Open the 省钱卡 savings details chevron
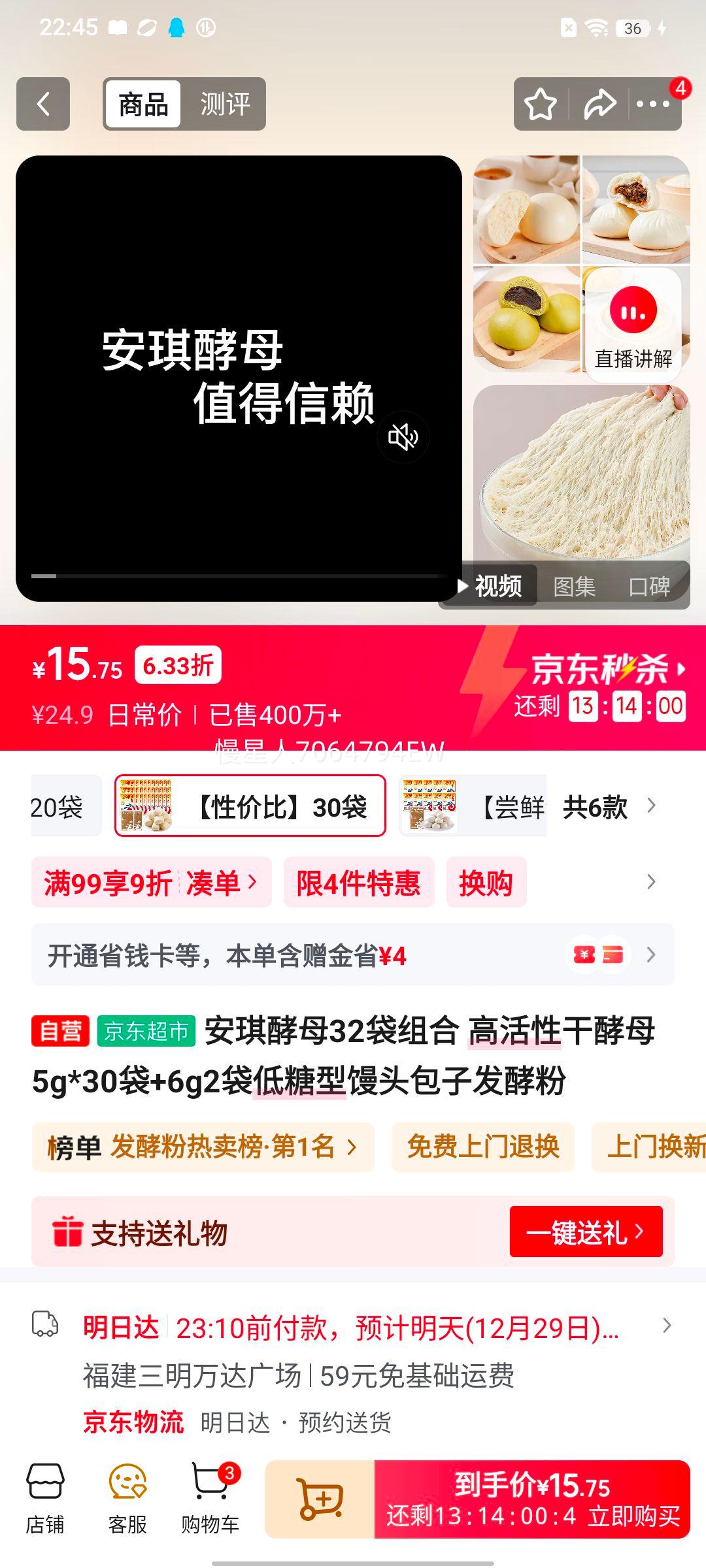The width and height of the screenshot is (706, 1568). pos(650,954)
